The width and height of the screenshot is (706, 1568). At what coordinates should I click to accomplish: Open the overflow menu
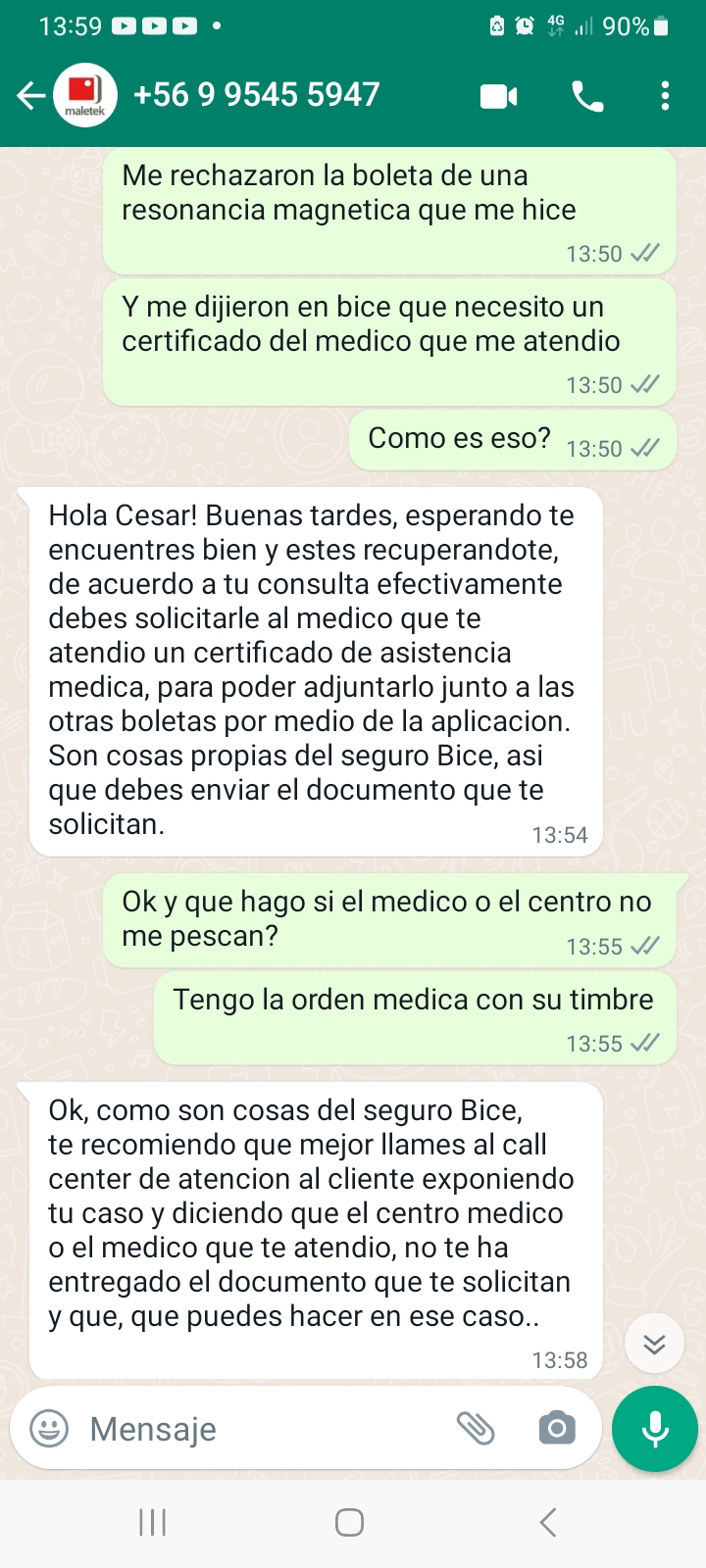665,96
